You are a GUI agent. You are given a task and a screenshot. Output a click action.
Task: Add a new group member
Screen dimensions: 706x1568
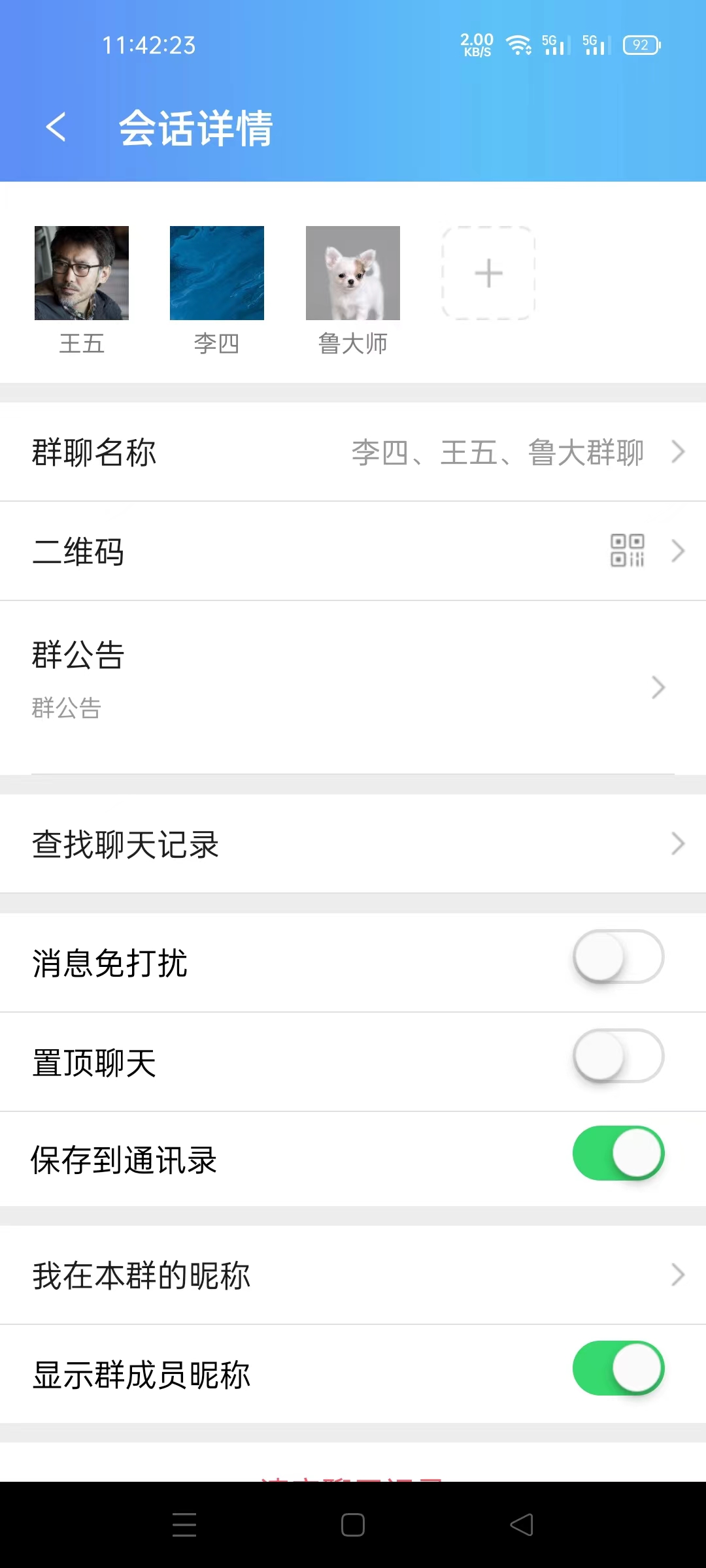[488, 273]
